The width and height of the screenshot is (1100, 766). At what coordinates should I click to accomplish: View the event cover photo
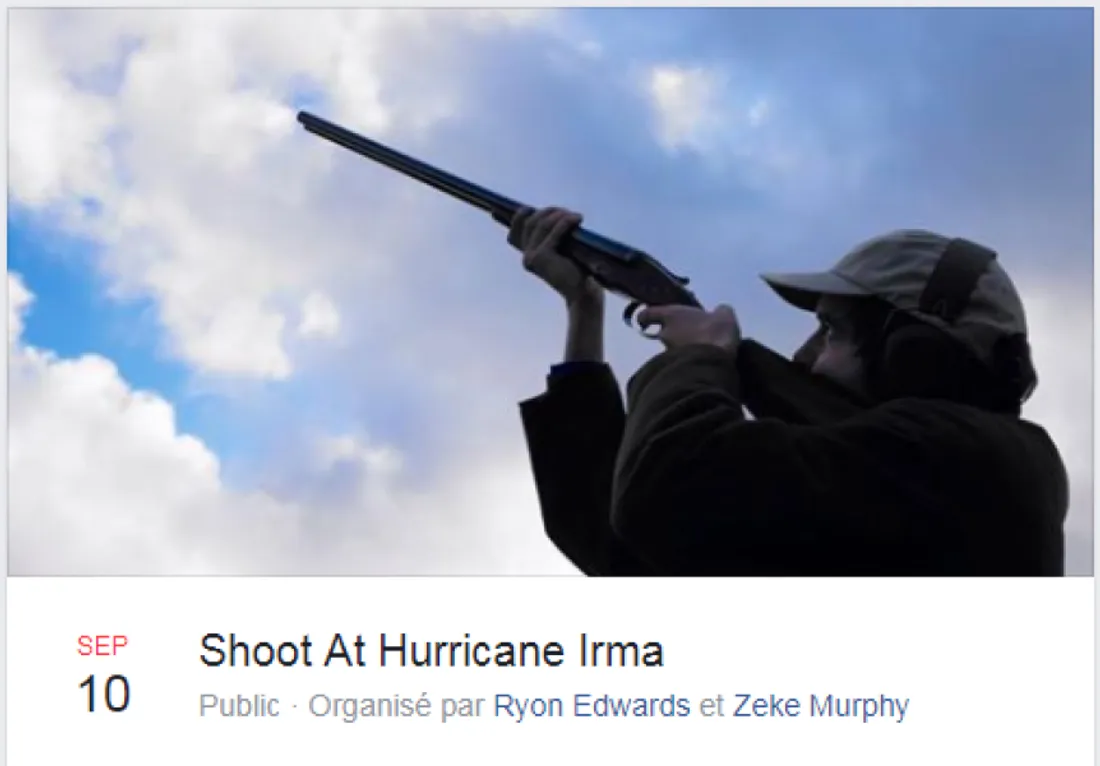point(550,292)
